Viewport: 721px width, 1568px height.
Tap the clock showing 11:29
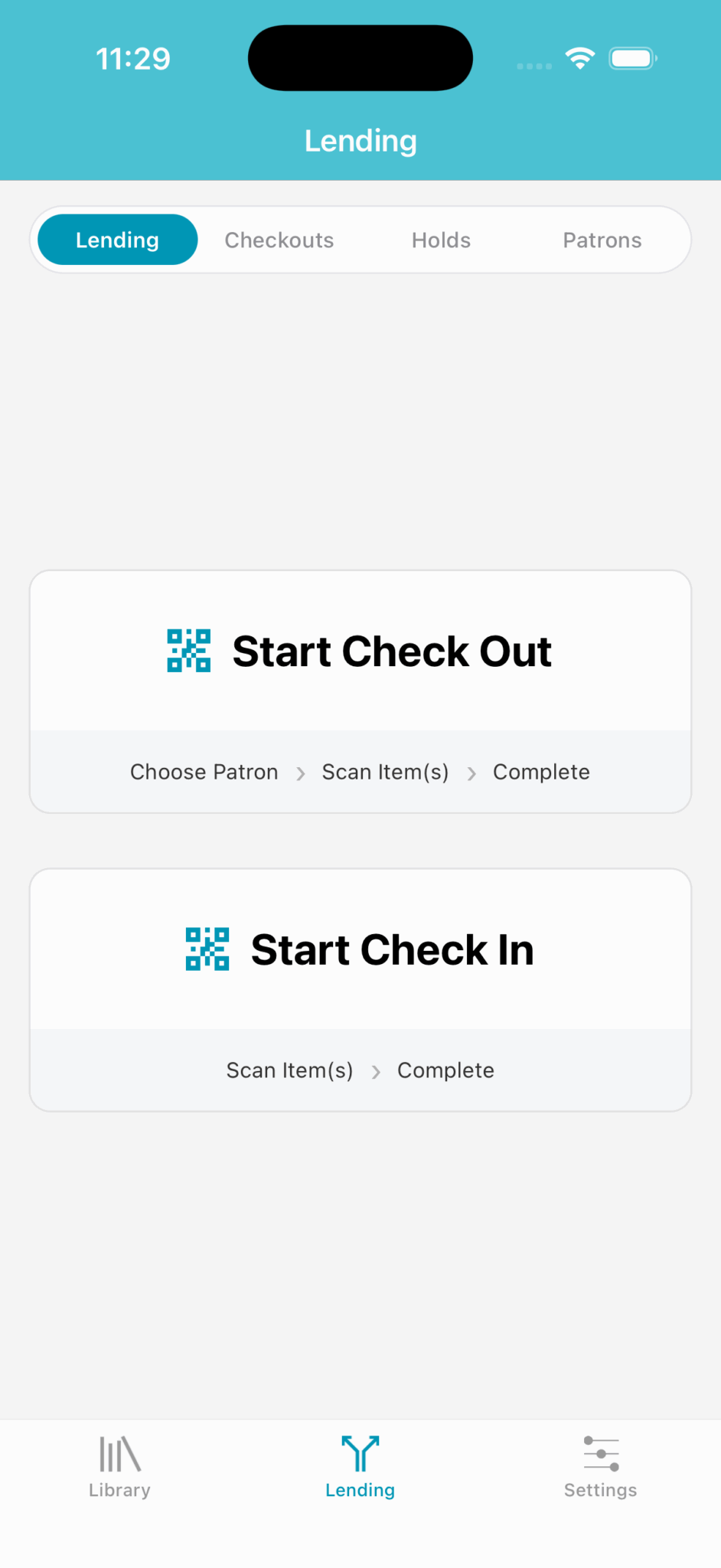(x=133, y=57)
